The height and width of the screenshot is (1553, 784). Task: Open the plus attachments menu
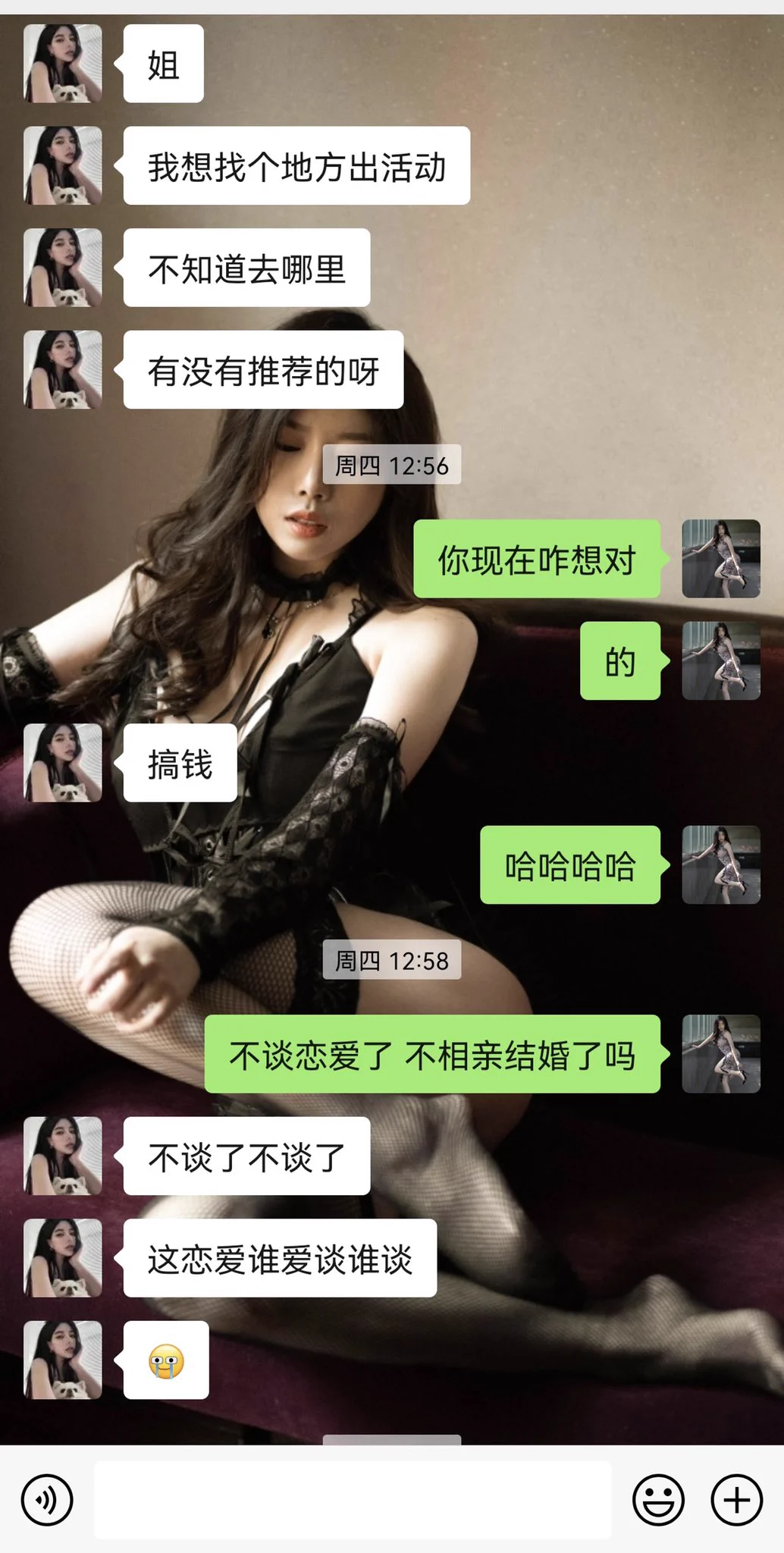coord(736,1499)
